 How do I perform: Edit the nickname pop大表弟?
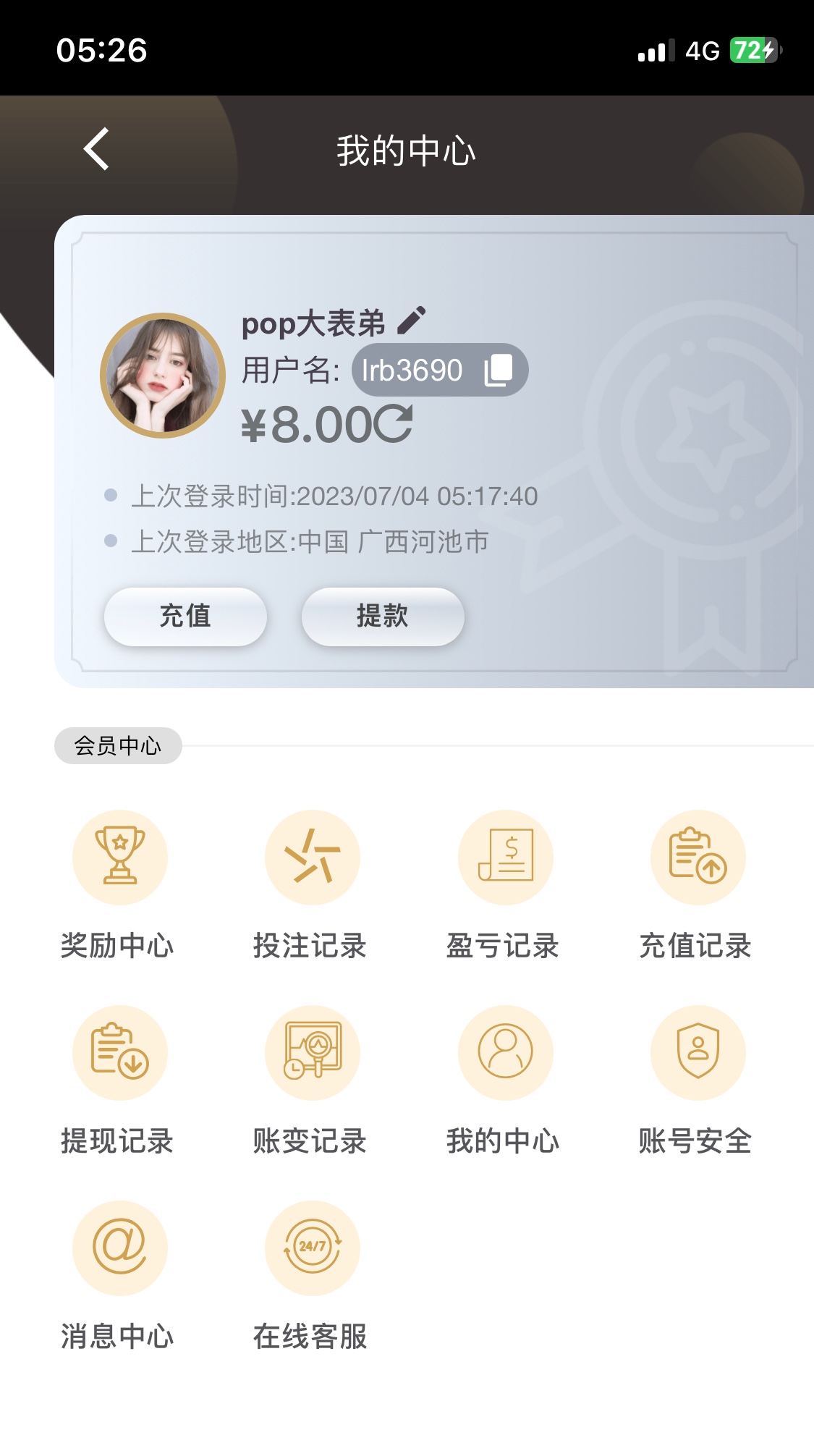pos(412,321)
